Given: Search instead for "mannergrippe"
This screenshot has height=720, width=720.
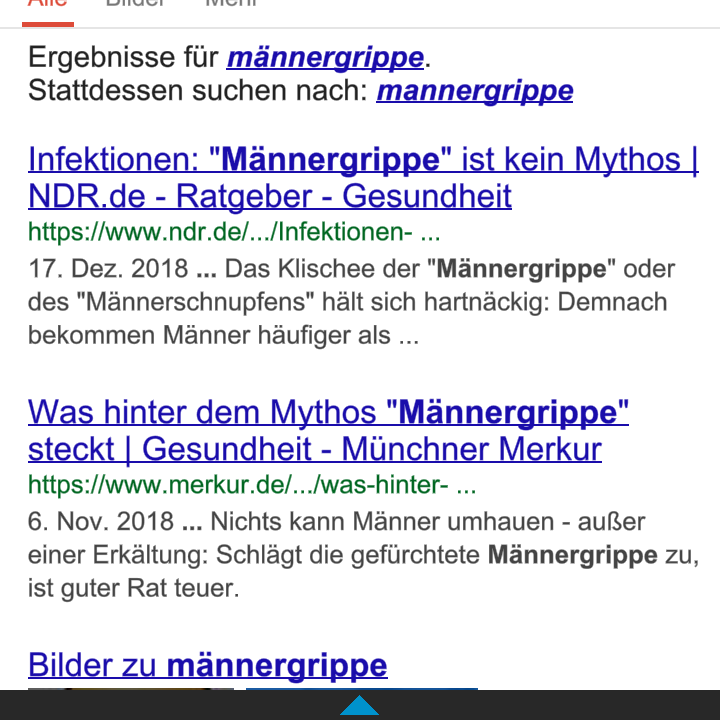Looking at the screenshot, I should pos(474,91).
